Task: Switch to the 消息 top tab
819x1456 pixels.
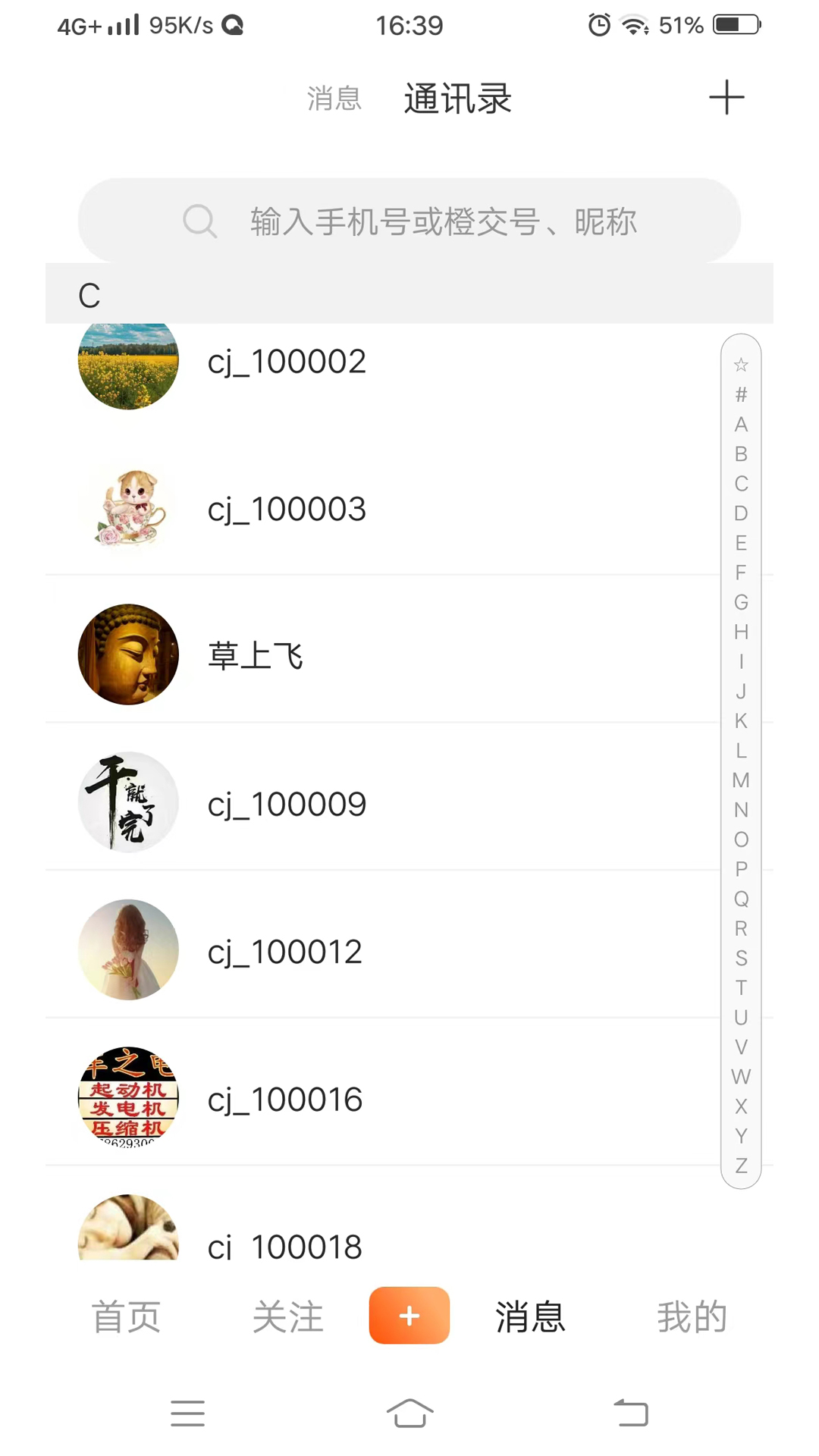Action: (x=334, y=99)
